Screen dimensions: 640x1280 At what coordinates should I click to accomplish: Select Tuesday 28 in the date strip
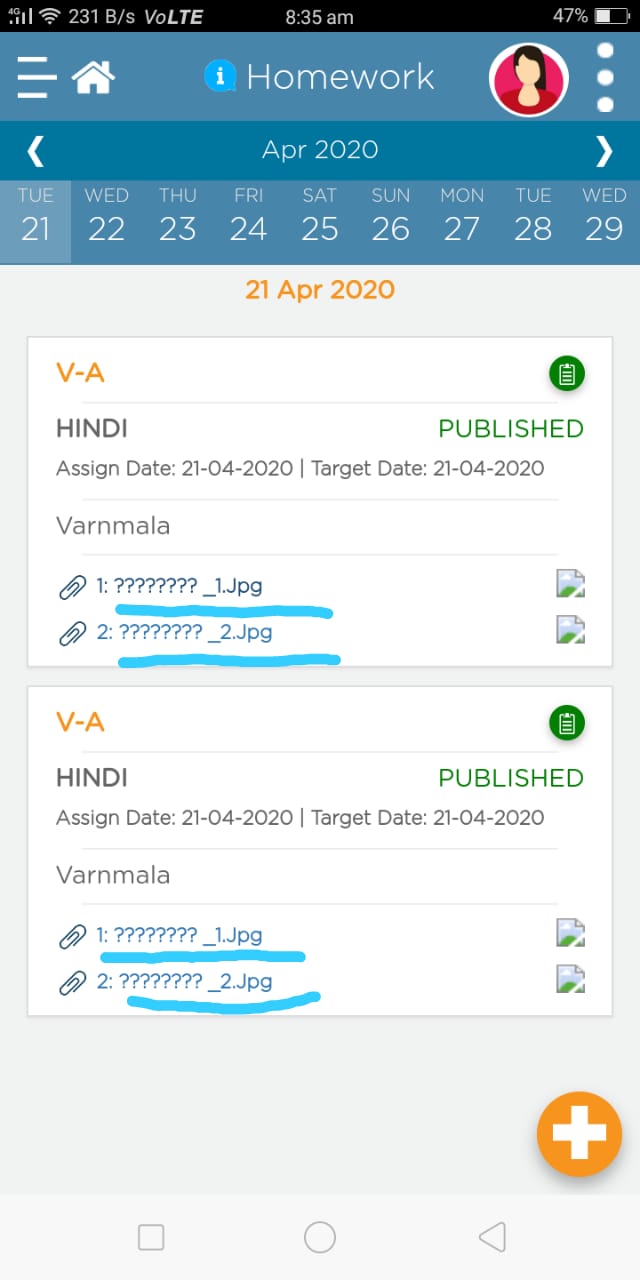pyautogui.click(x=533, y=215)
